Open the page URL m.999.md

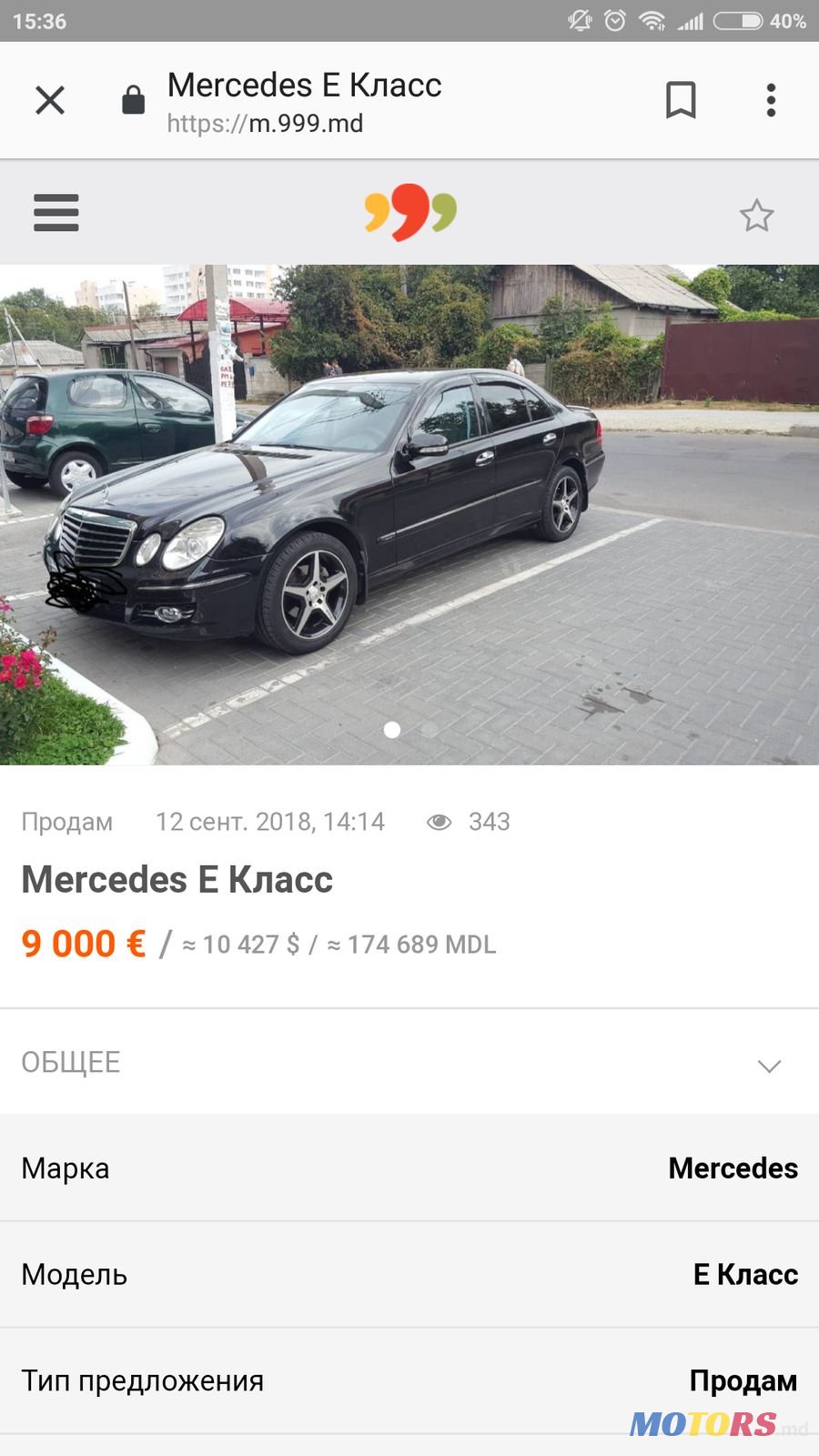click(x=264, y=123)
